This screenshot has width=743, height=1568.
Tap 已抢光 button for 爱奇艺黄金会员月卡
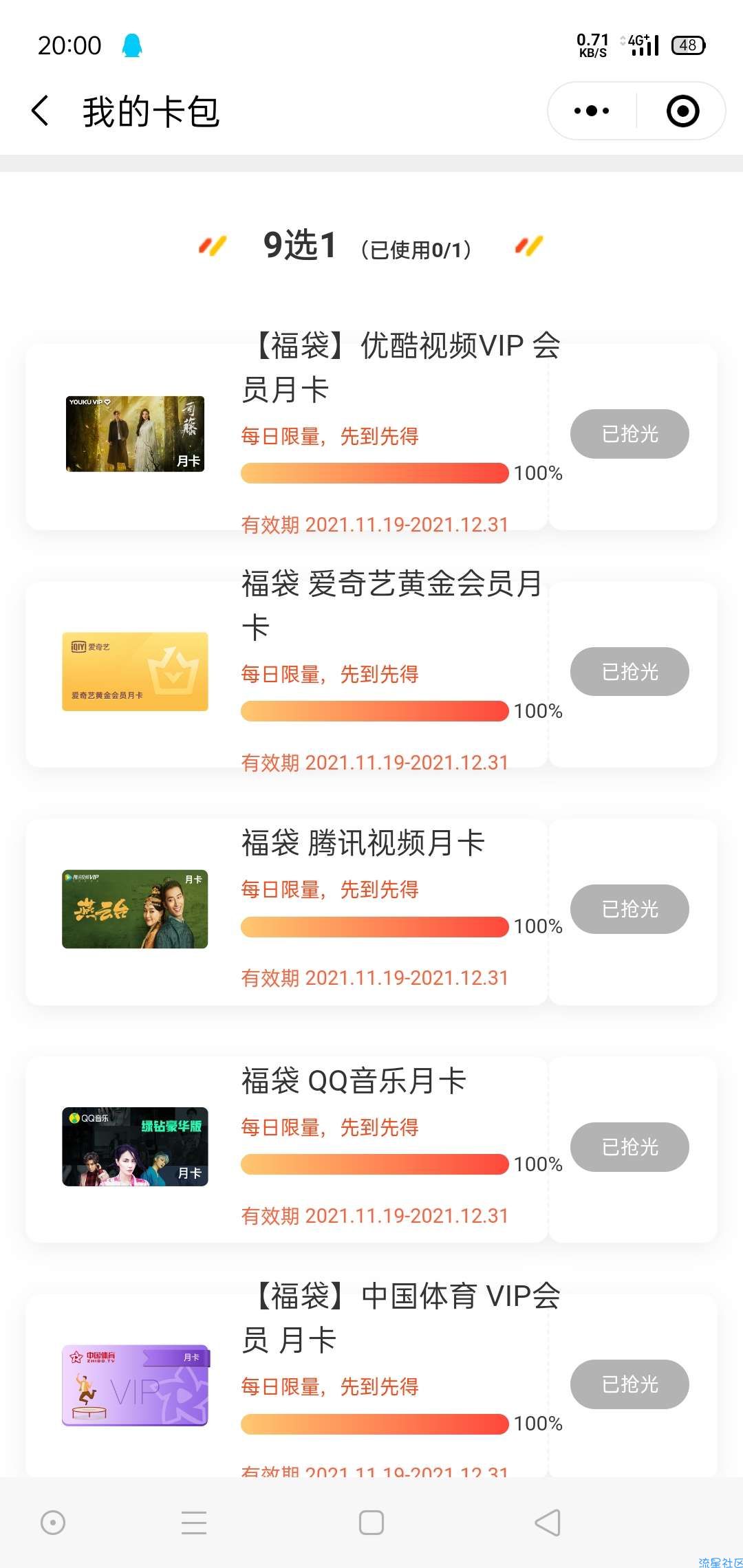pos(629,671)
